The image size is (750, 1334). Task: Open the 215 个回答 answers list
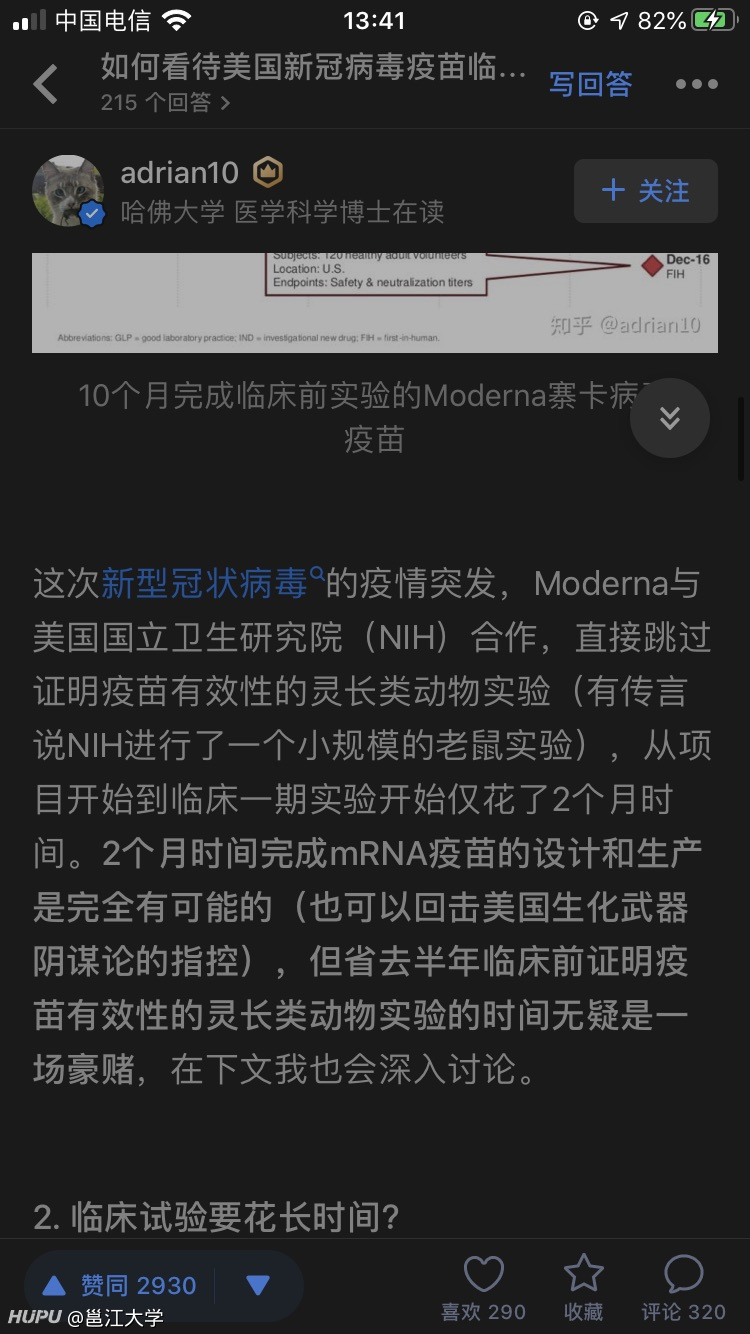(165, 103)
